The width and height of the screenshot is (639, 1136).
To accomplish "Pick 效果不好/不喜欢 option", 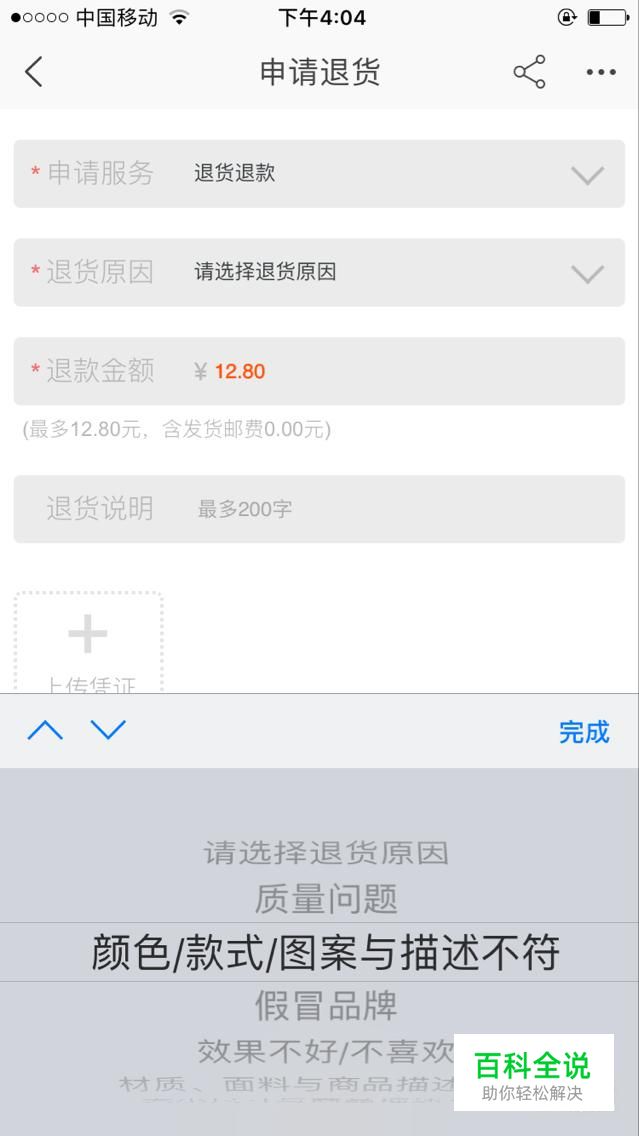I will pos(326,1051).
